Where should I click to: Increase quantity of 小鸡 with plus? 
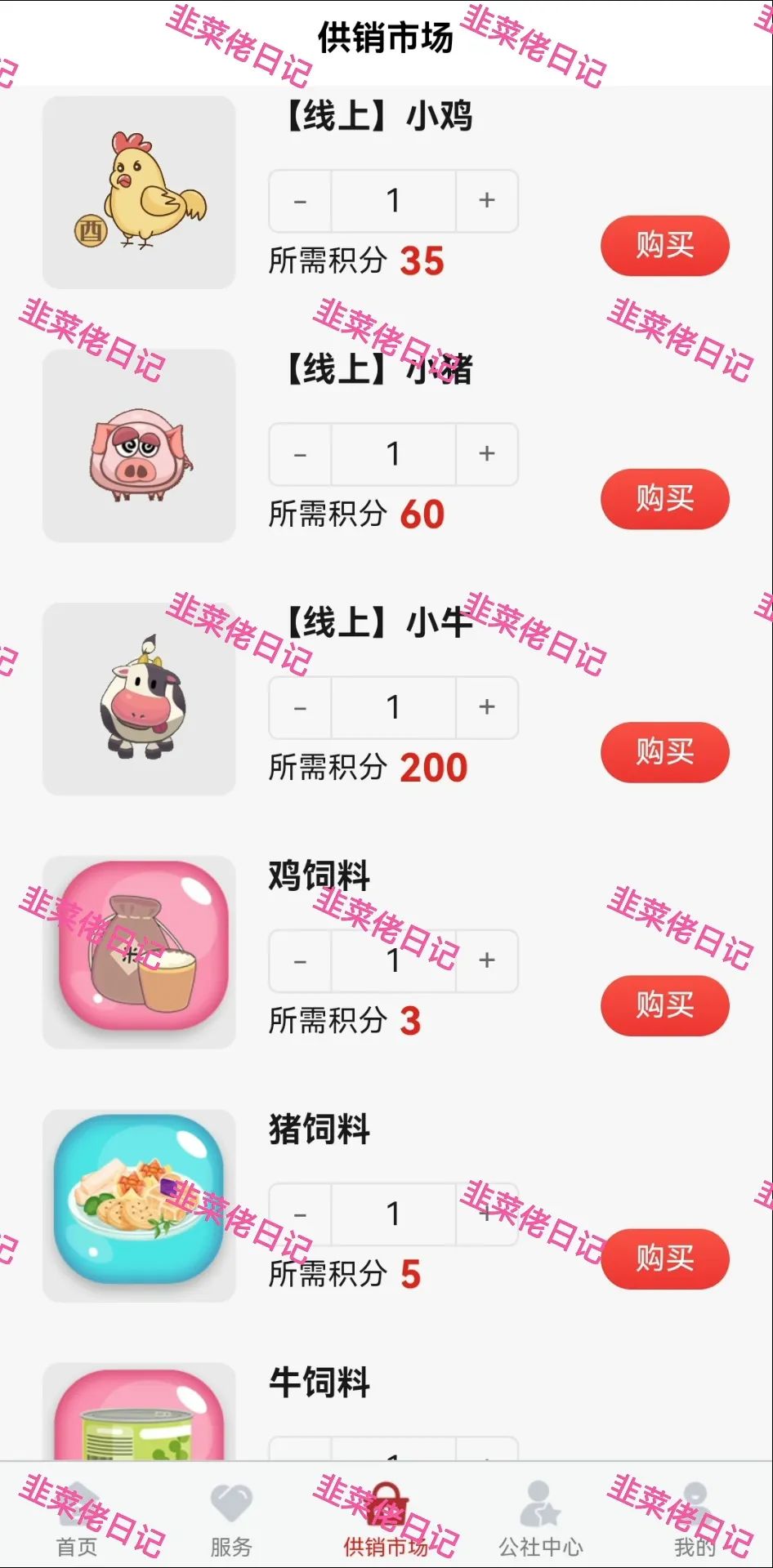(x=486, y=201)
